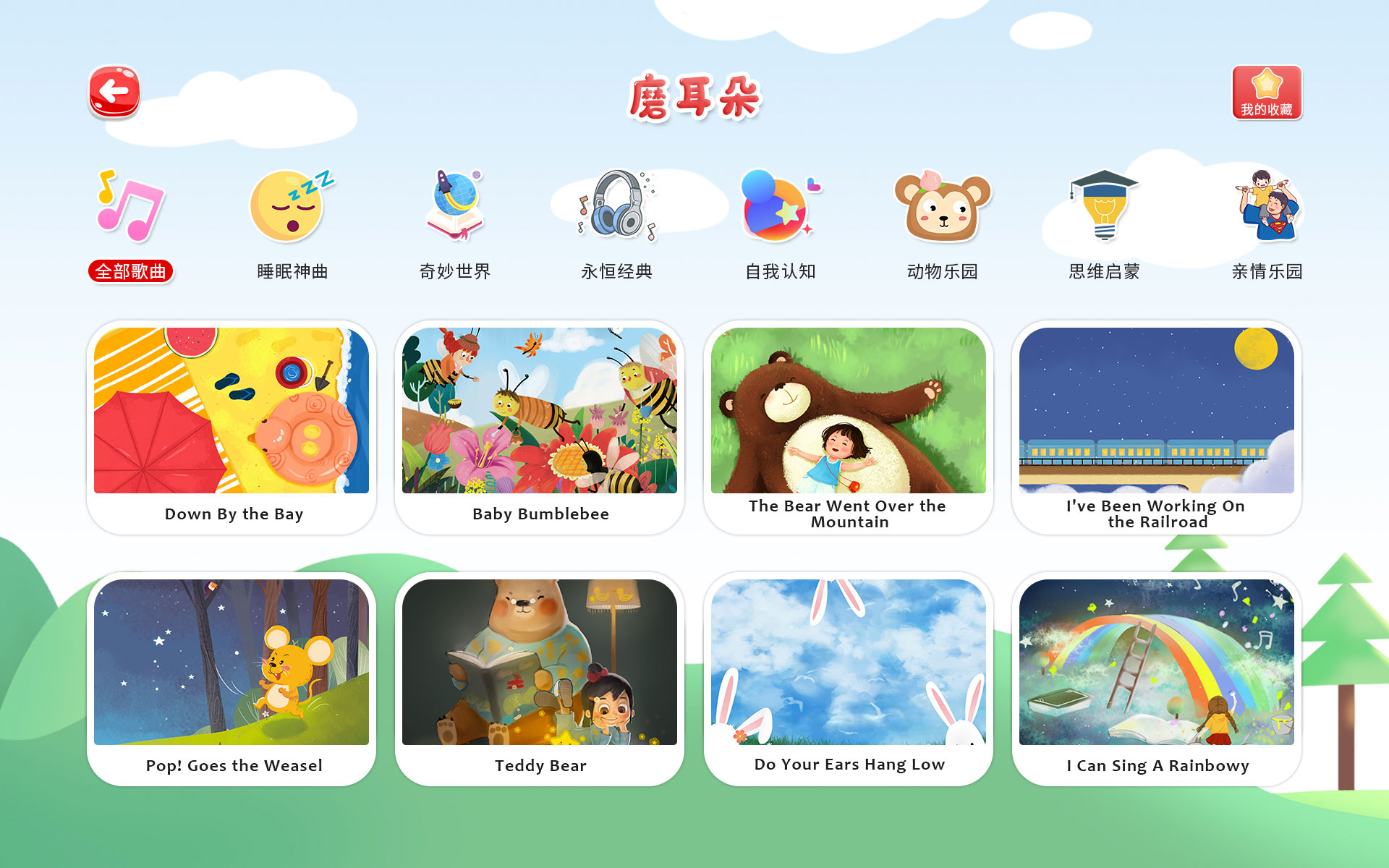Play the Teddy Bear song
Viewport: 1389px width, 868px height.
[540, 678]
